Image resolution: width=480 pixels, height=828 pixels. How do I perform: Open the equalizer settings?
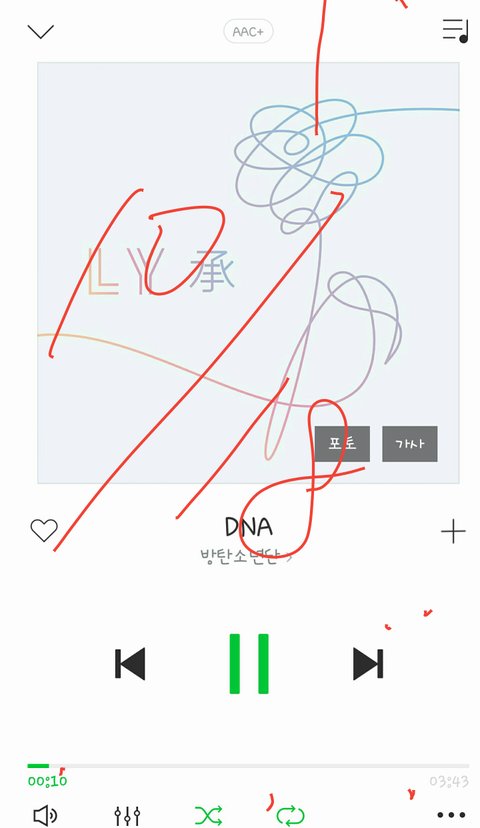click(x=127, y=816)
